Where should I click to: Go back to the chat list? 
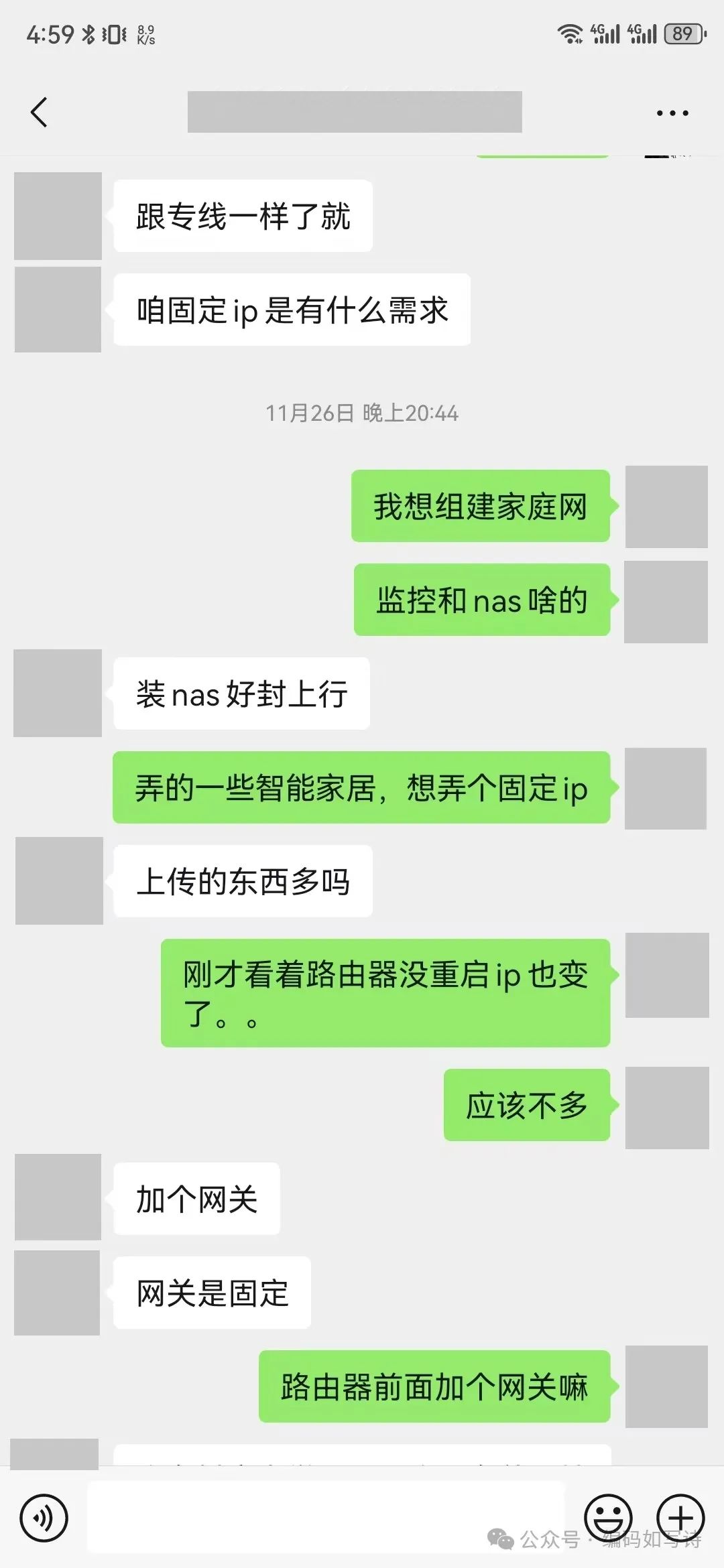coord(40,112)
